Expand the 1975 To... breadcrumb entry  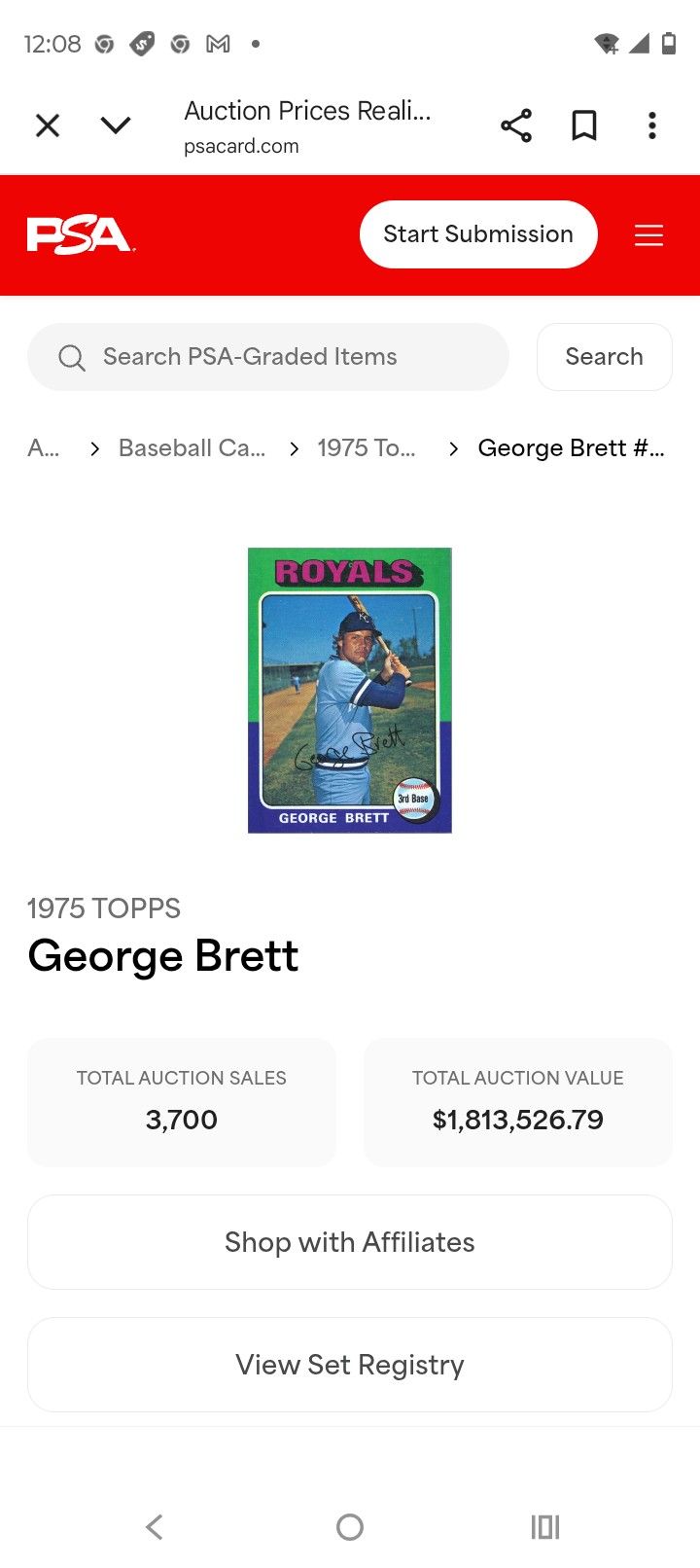(367, 447)
